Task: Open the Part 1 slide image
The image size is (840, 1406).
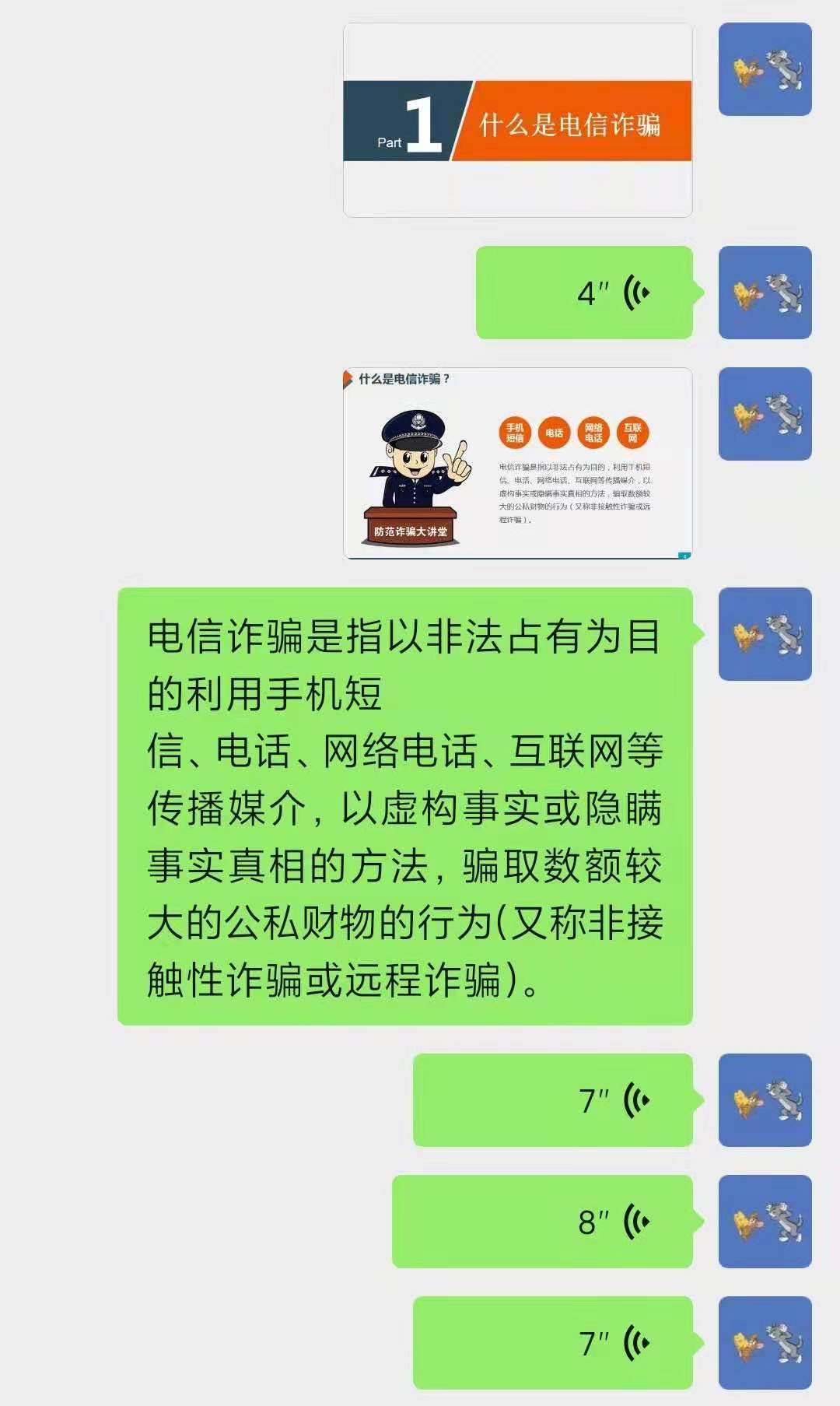Action: pos(517,121)
